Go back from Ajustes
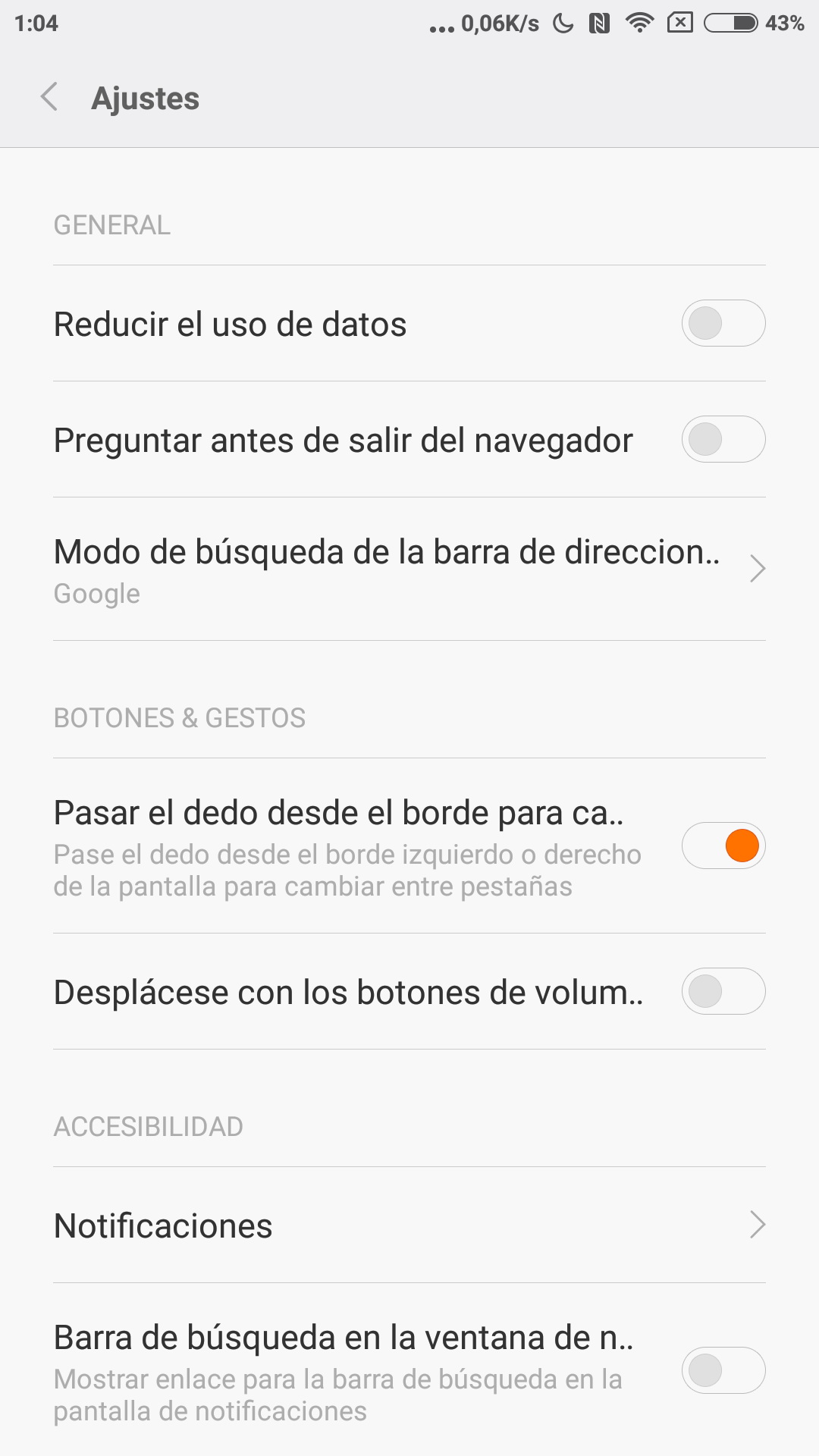 point(49,98)
